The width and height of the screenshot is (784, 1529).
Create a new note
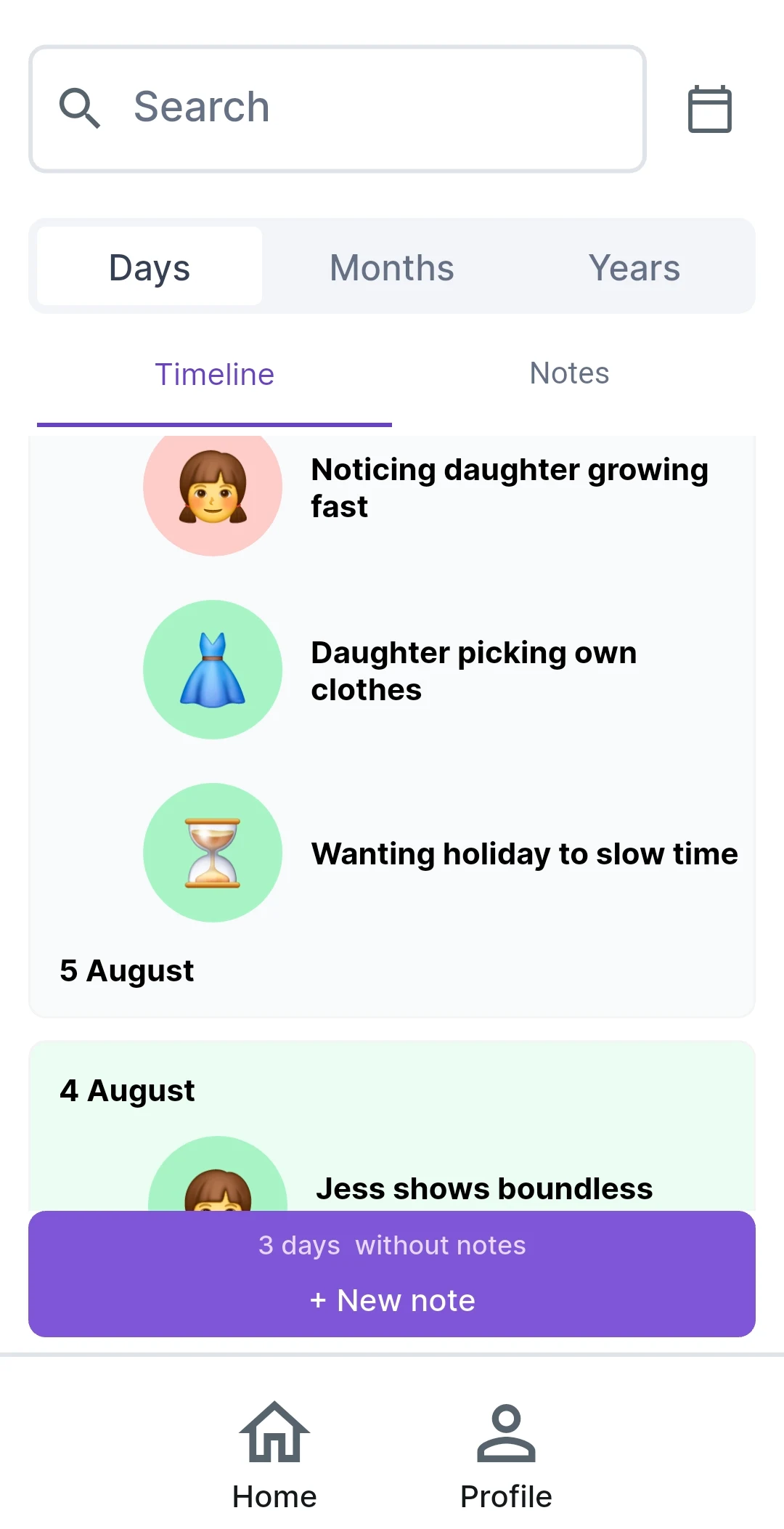(392, 1299)
